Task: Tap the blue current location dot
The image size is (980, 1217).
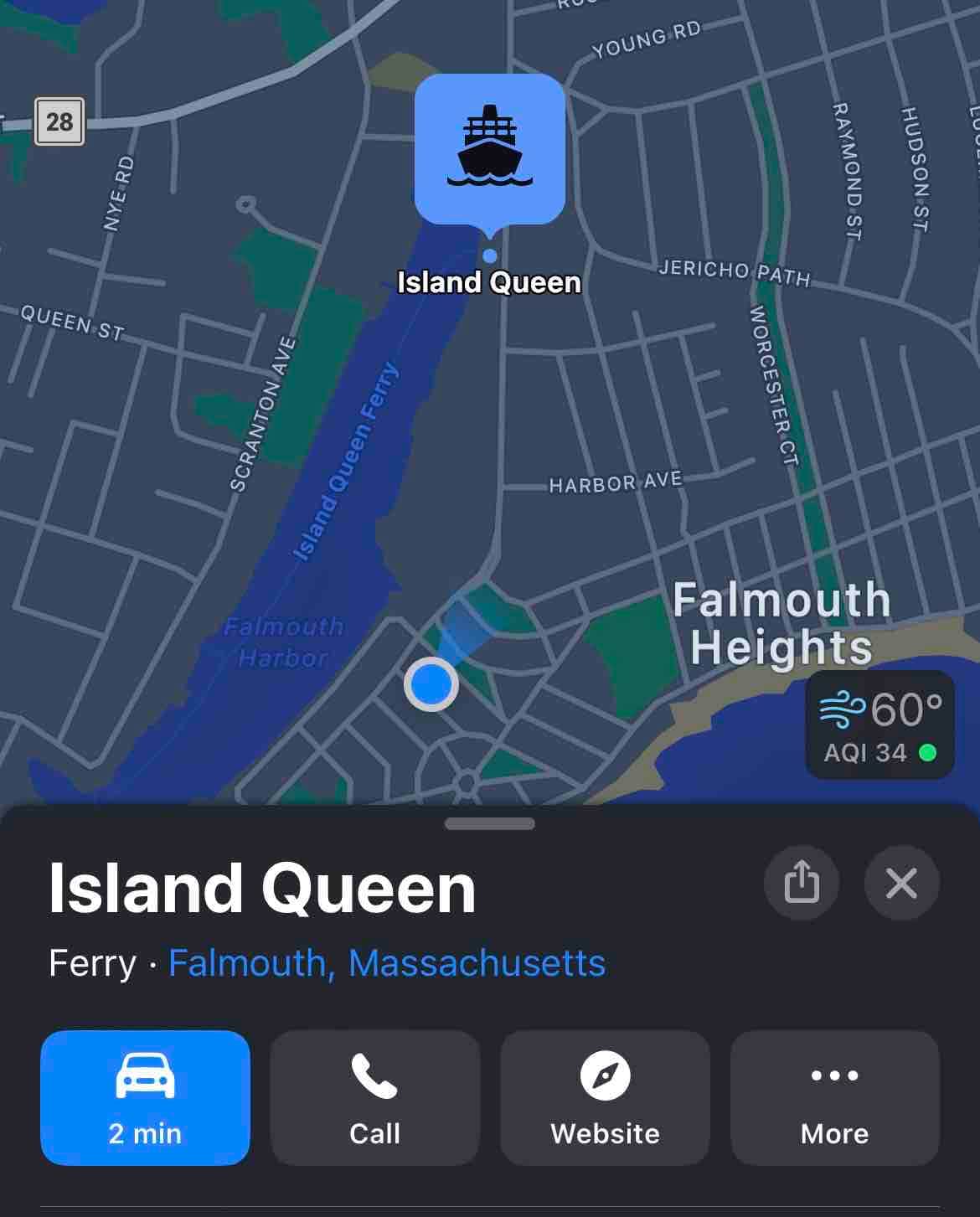Action: tap(431, 684)
